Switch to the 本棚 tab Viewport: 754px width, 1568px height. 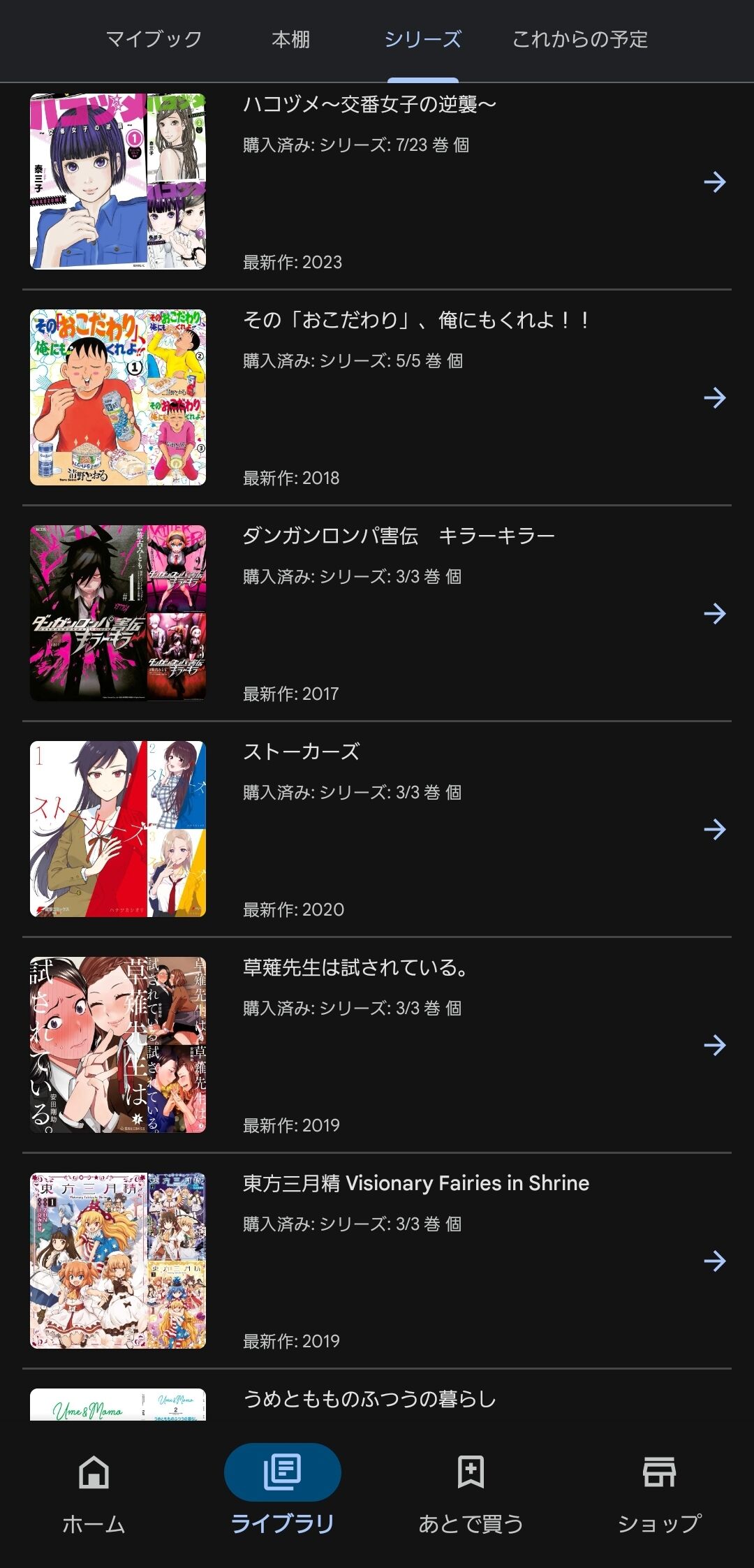290,39
